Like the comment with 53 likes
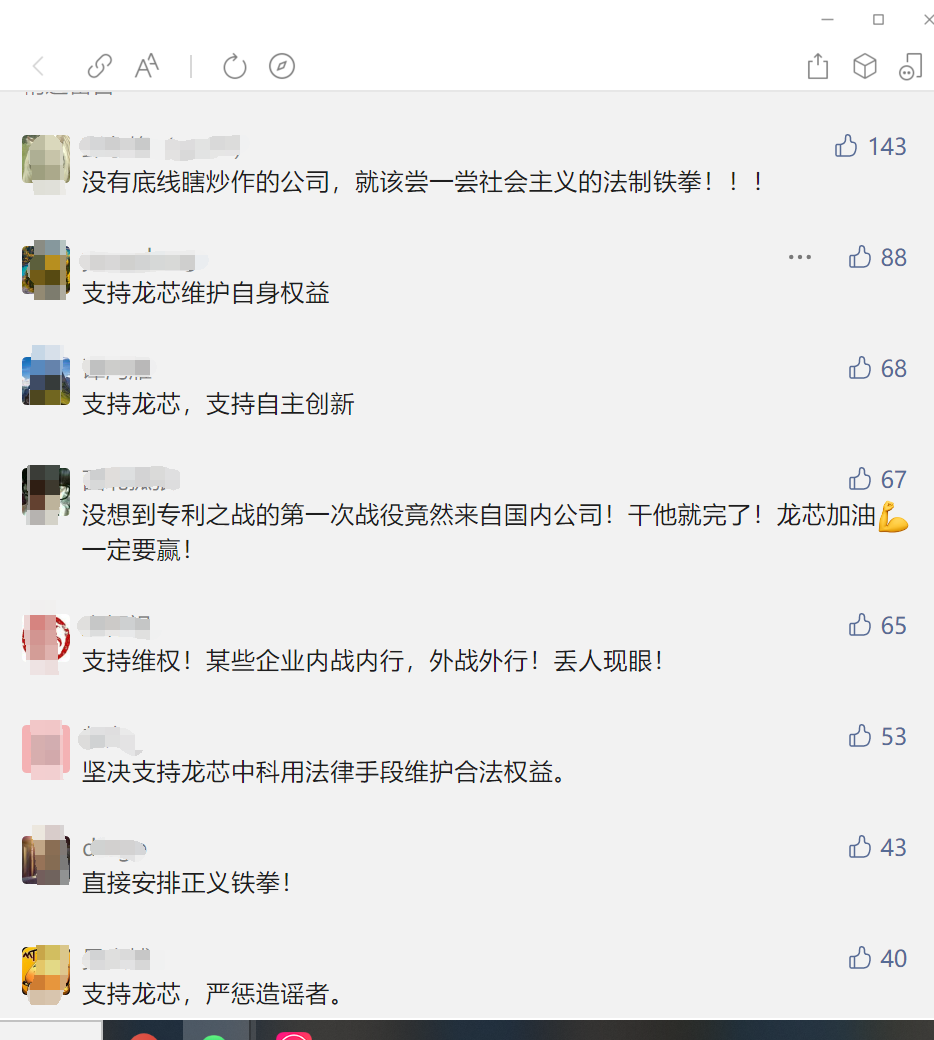The height and width of the screenshot is (1040, 934). coord(860,736)
